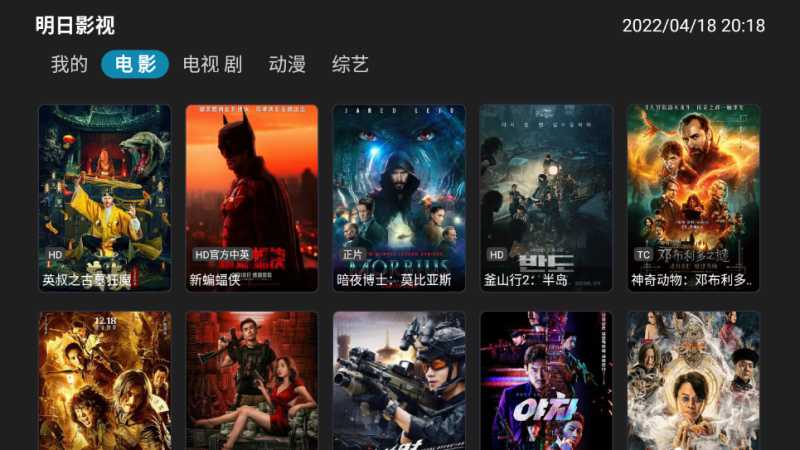Tap the 神奇动物：邓布利多 poster

693,197
